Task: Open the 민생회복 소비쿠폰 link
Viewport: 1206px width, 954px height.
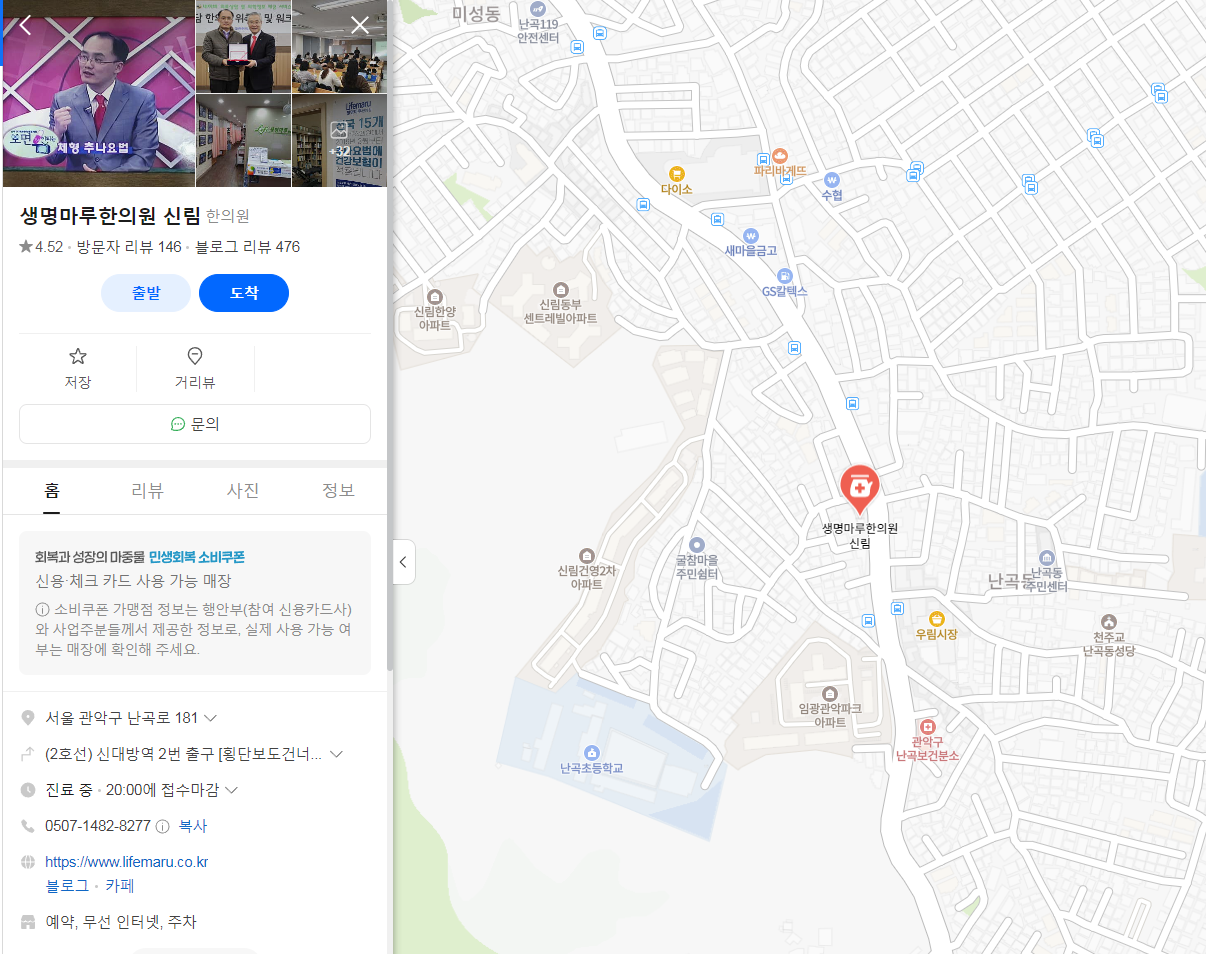Action: tap(196, 557)
